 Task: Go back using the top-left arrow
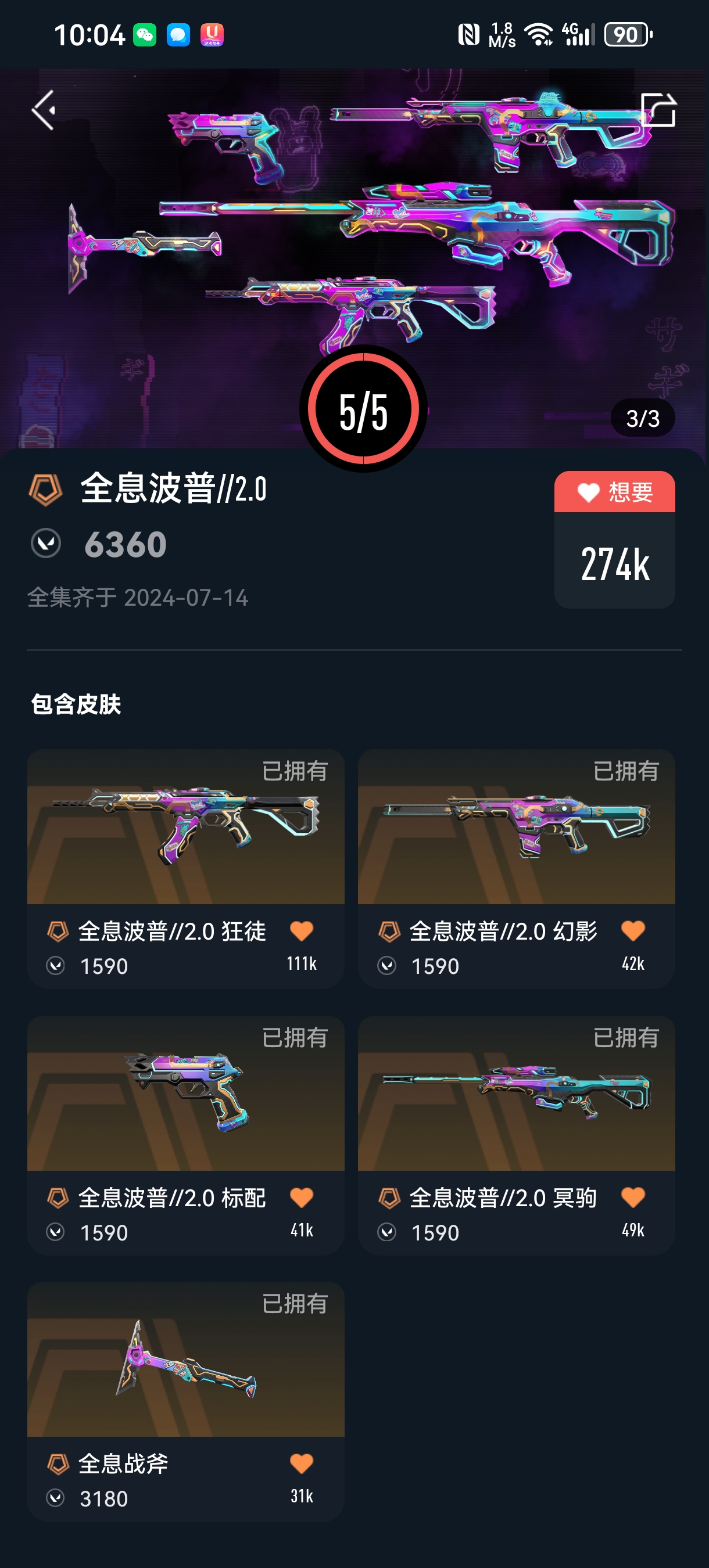[x=44, y=110]
